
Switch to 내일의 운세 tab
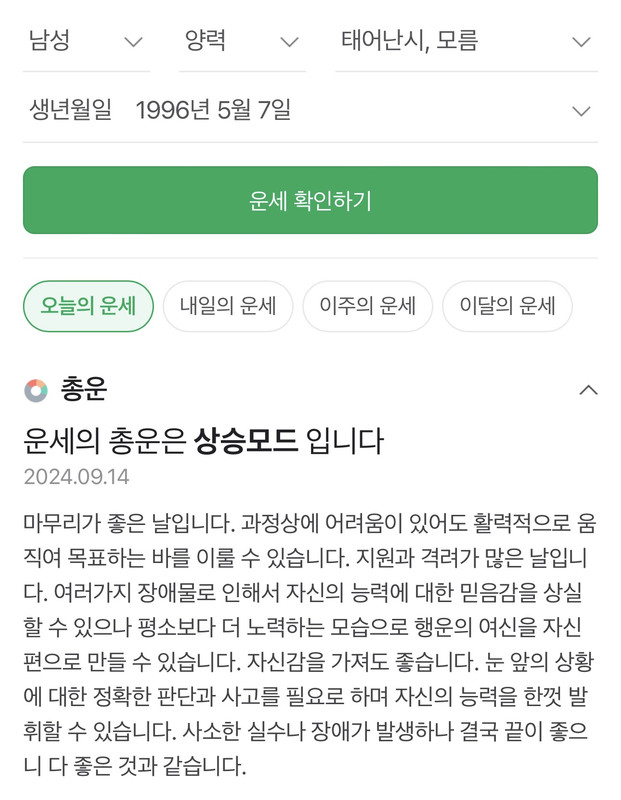pyautogui.click(x=228, y=306)
